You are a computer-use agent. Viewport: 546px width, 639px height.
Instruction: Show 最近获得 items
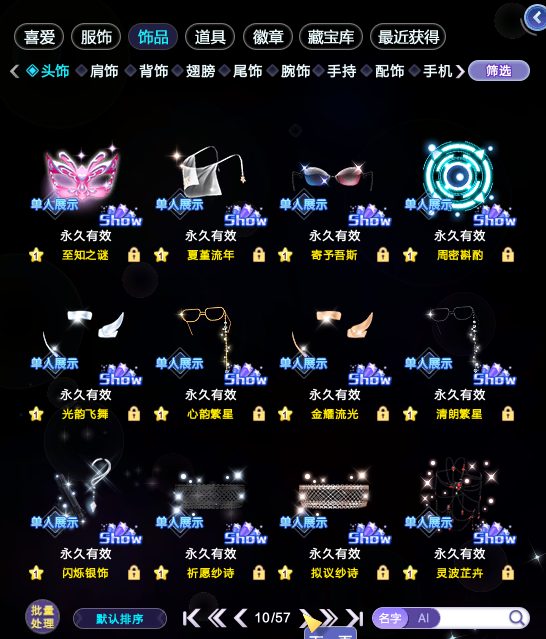point(408,37)
